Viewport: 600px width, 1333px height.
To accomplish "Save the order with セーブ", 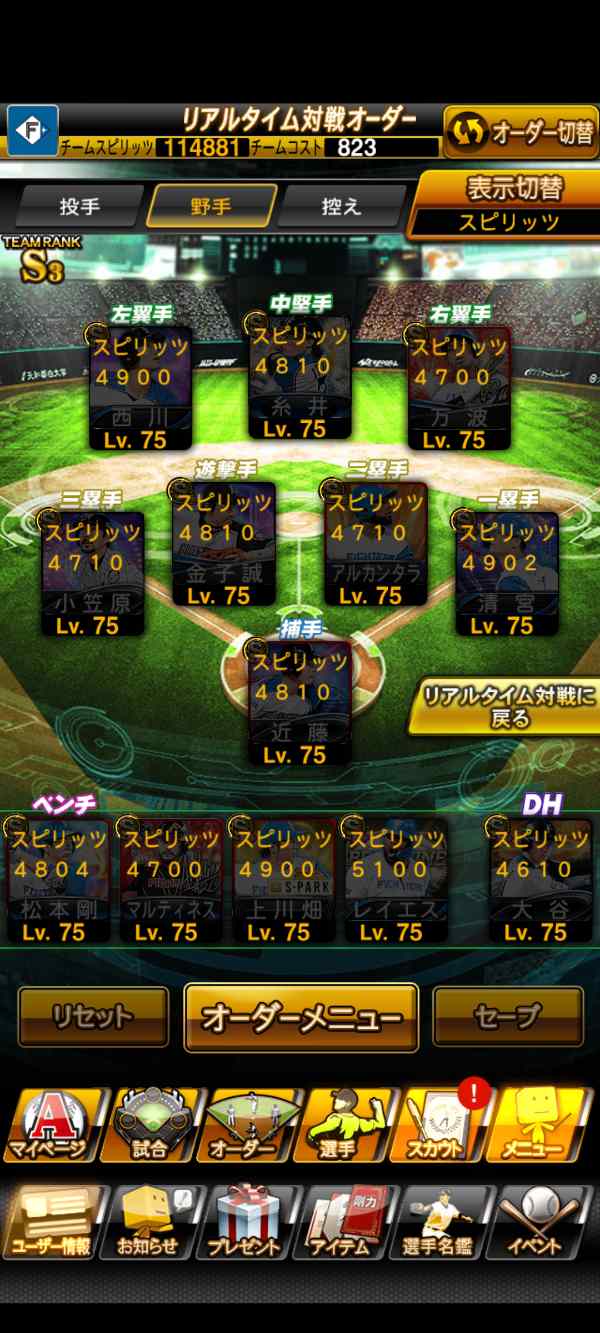I will tap(508, 1017).
